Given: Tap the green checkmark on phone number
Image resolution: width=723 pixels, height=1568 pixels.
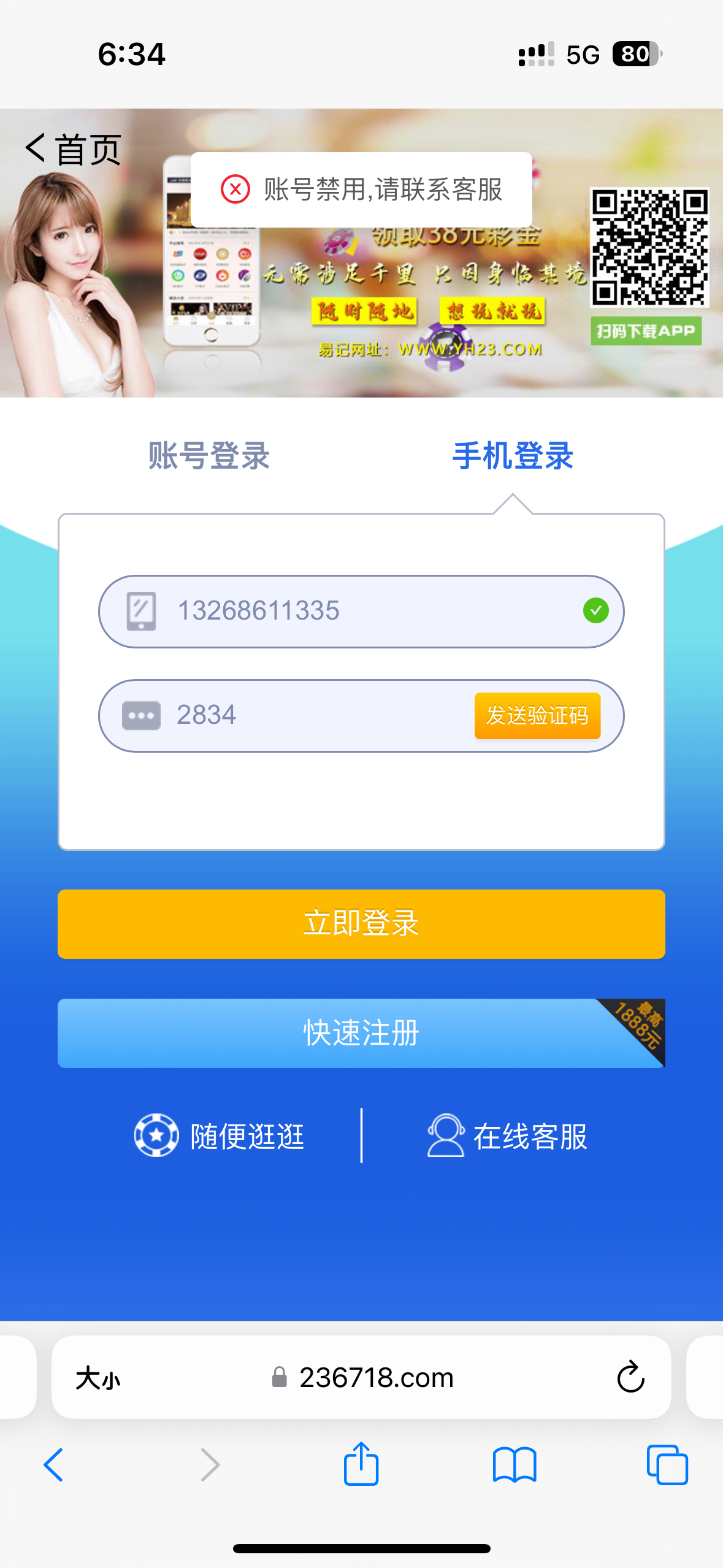Looking at the screenshot, I should 595,610.
